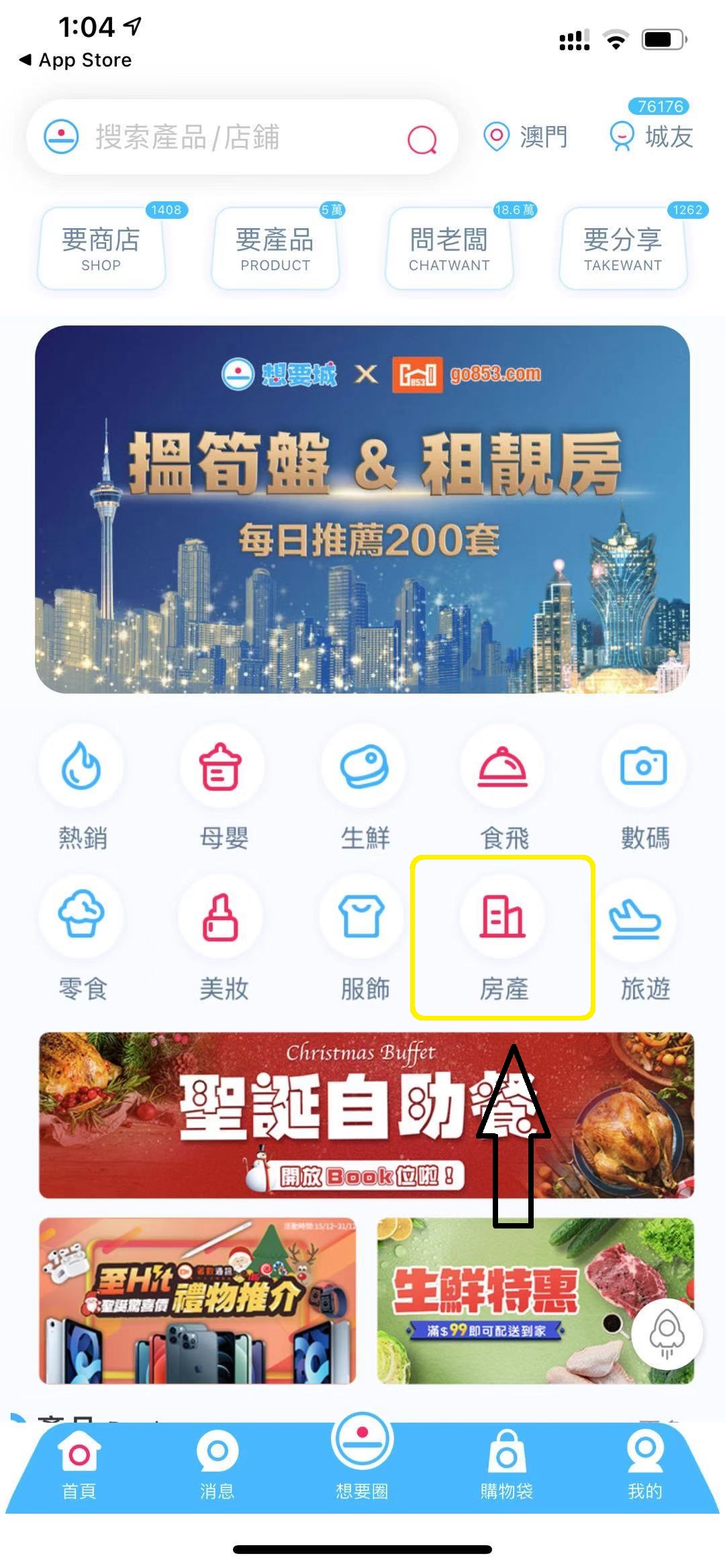Switch to the 消息 messages tab
725x1568 pixels.
pyautogui.click(x=217, y=1465)
